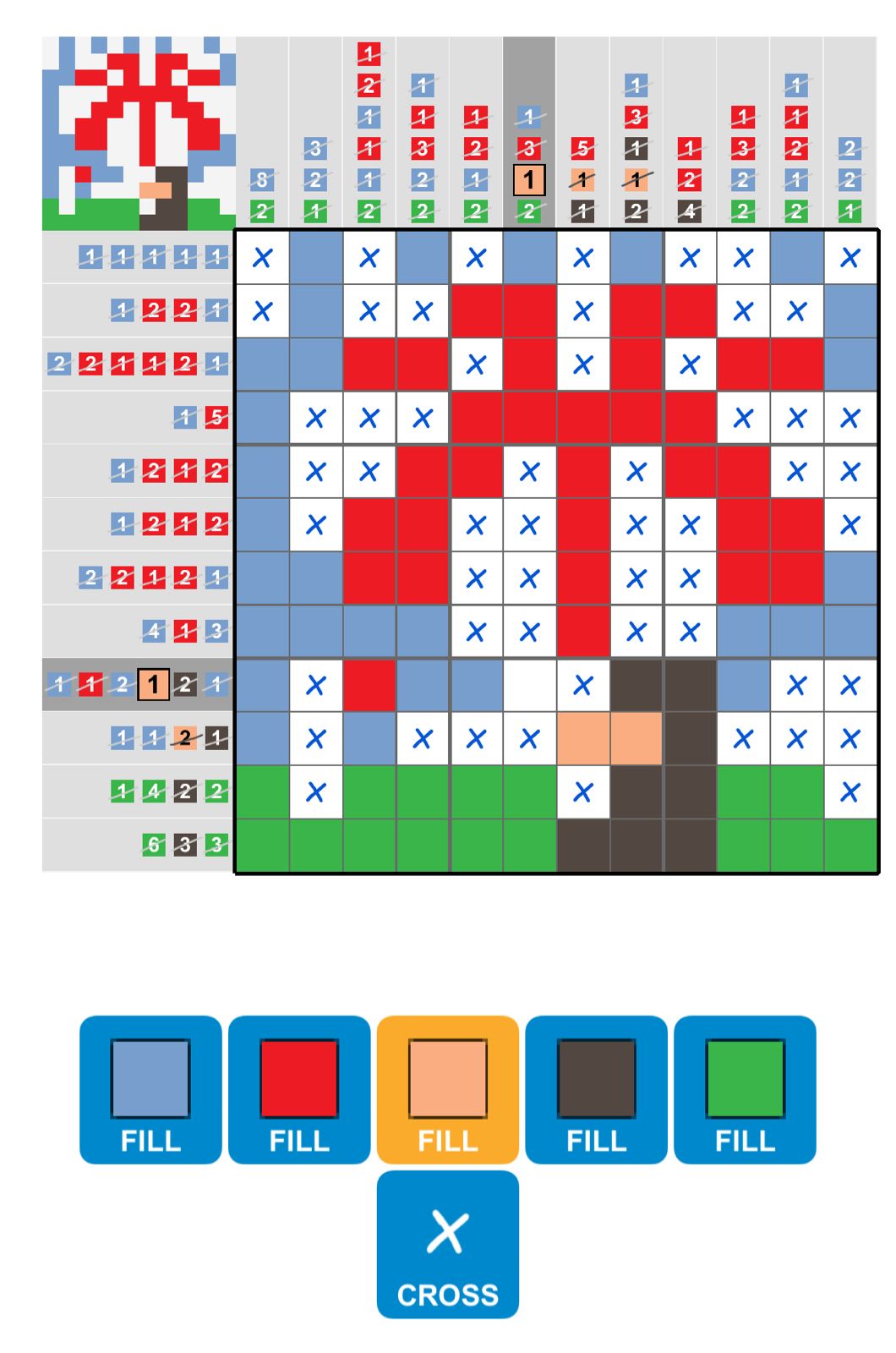This screenshot has height=1353, width=896.
Task: Select the dark brown fill color
Action: 596,1089
